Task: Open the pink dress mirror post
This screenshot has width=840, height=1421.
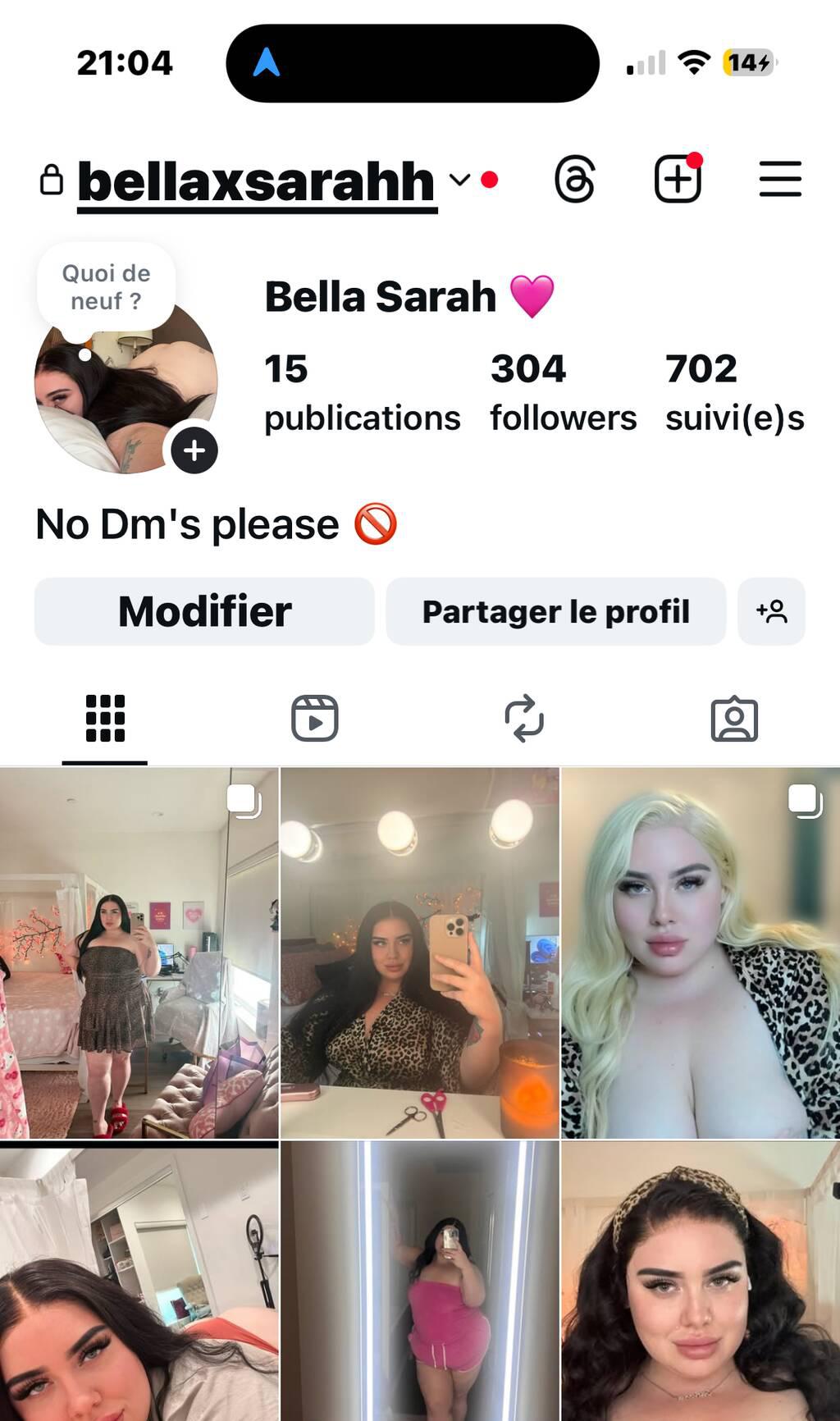Action: pyautogui.click(x=420, y=1282)
